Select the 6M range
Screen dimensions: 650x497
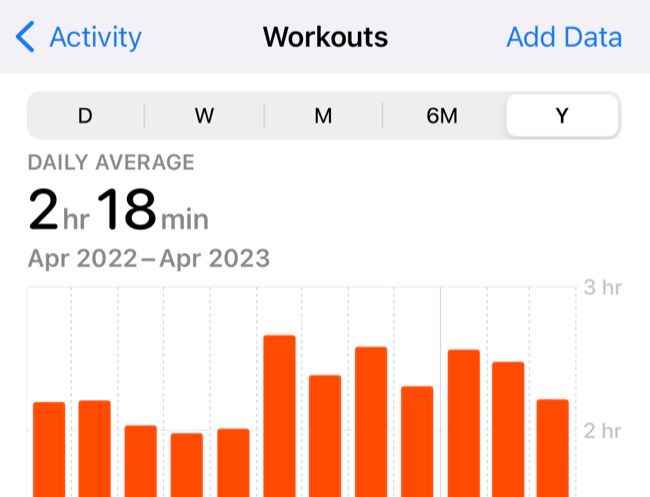click(x=442, y=116)
